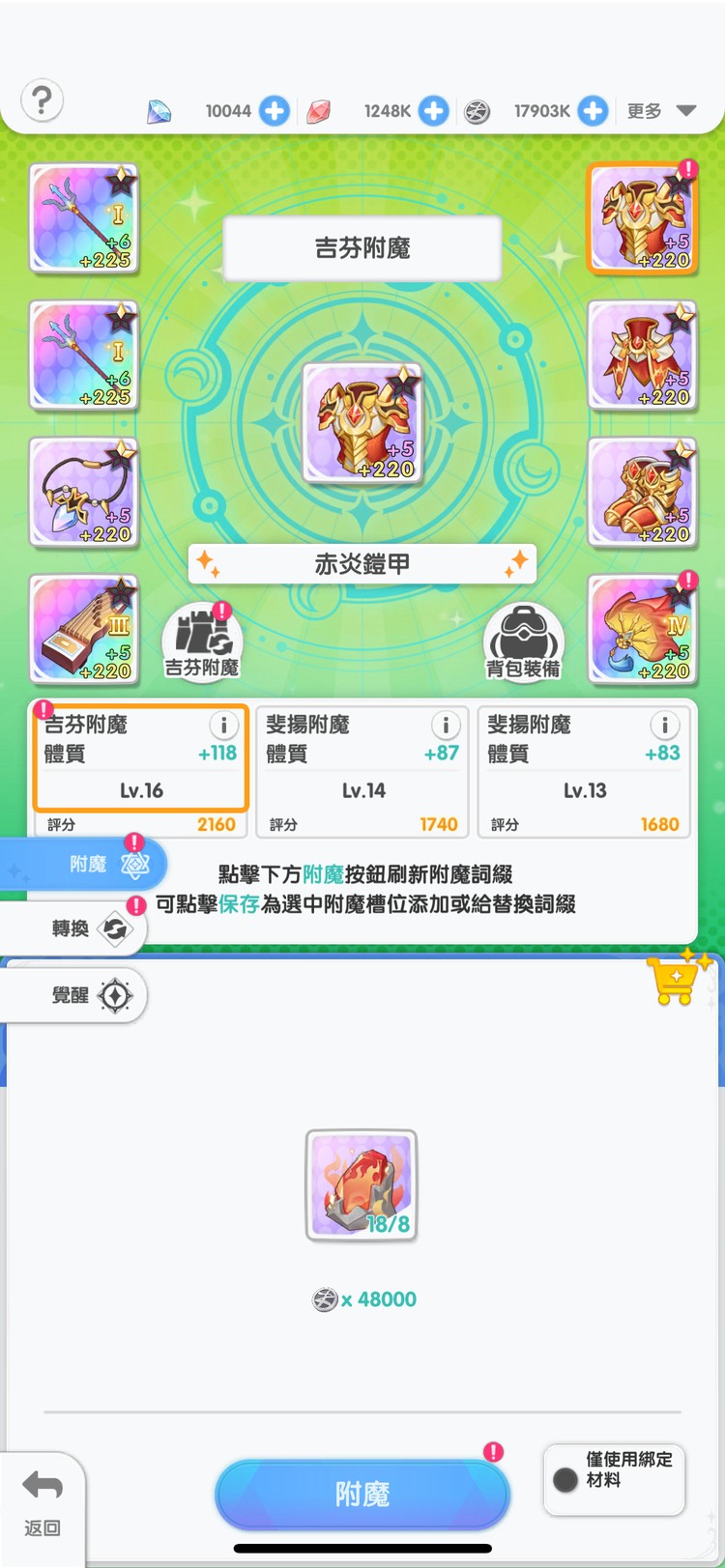Screen dimensions: 725x1568
Task: Open the shopping cart shop
Action: tap(676, 981)
